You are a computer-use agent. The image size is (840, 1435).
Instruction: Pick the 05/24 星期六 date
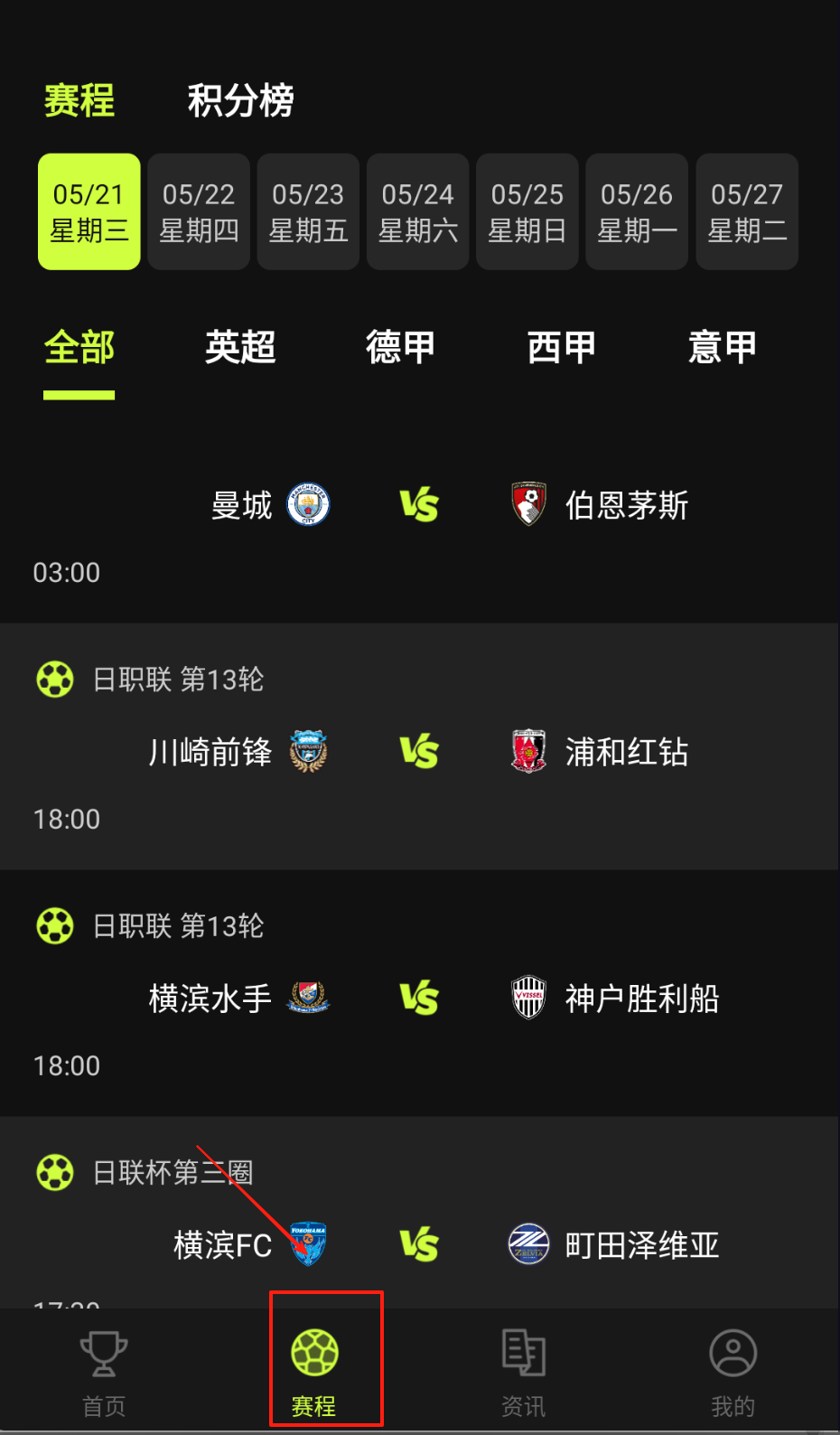[x=417, y=212]
